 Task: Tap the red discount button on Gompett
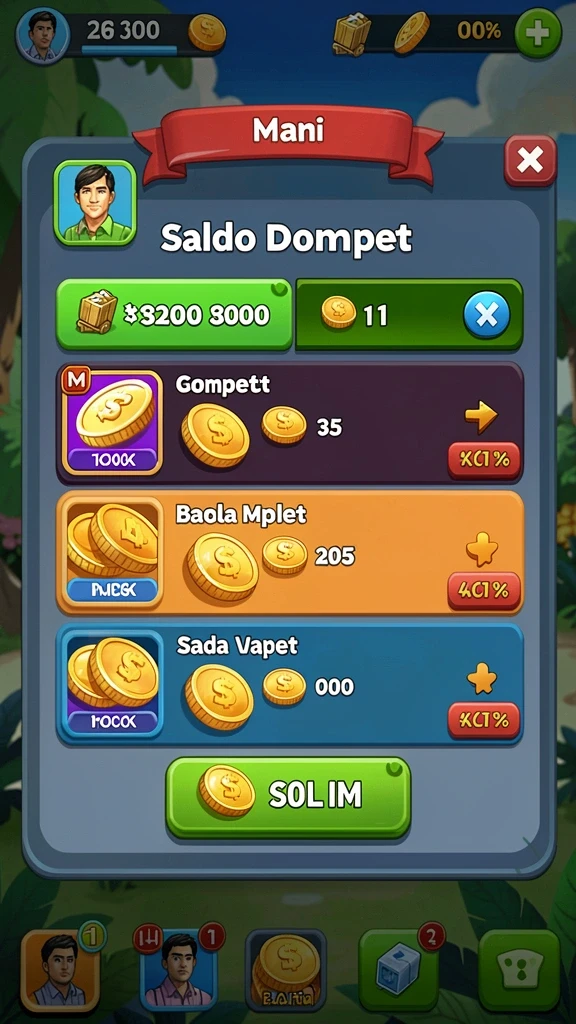pyautogui.click(x=484, y=460)
